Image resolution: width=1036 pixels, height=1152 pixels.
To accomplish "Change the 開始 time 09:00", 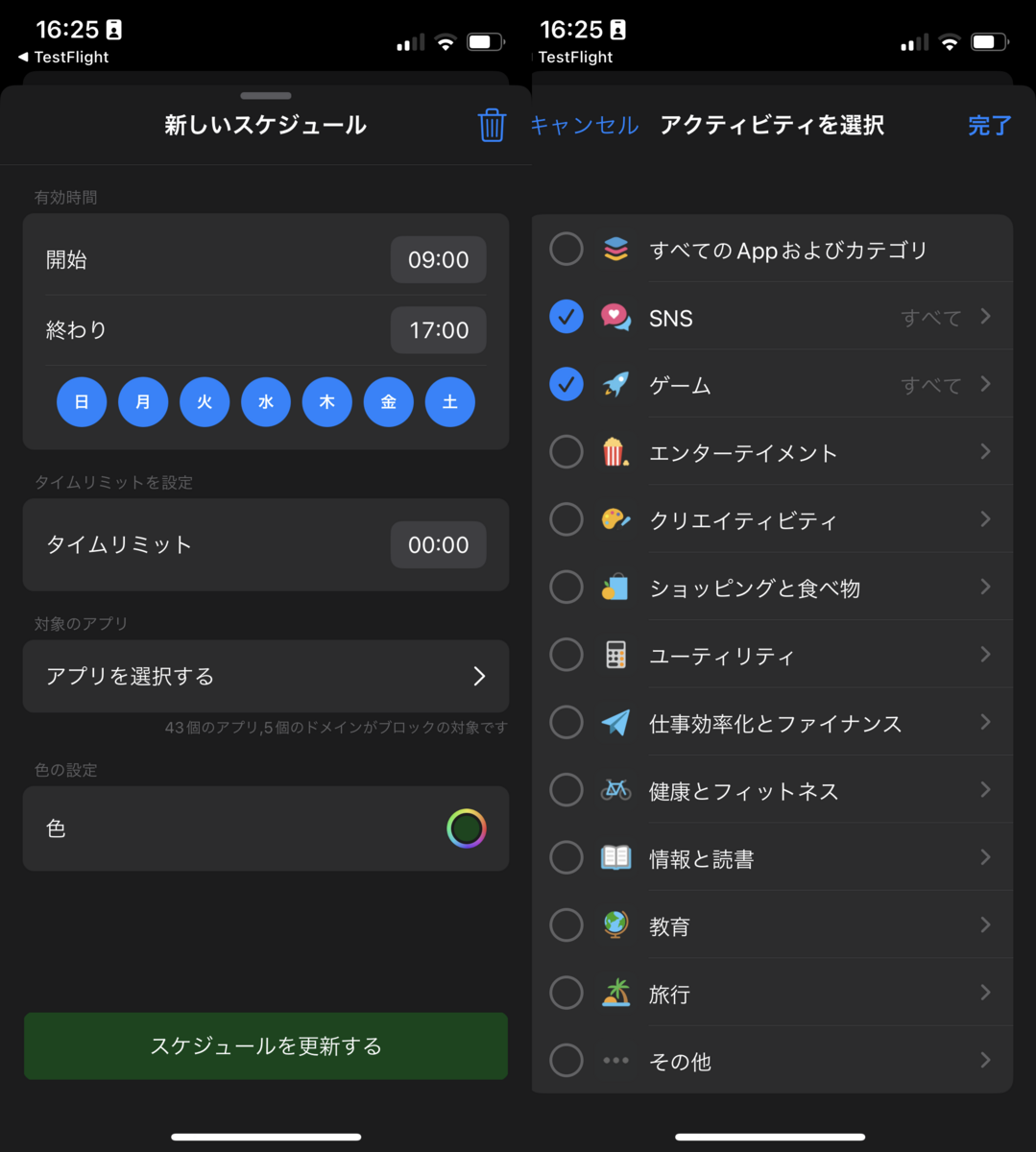I will click(x=438, y=260).
